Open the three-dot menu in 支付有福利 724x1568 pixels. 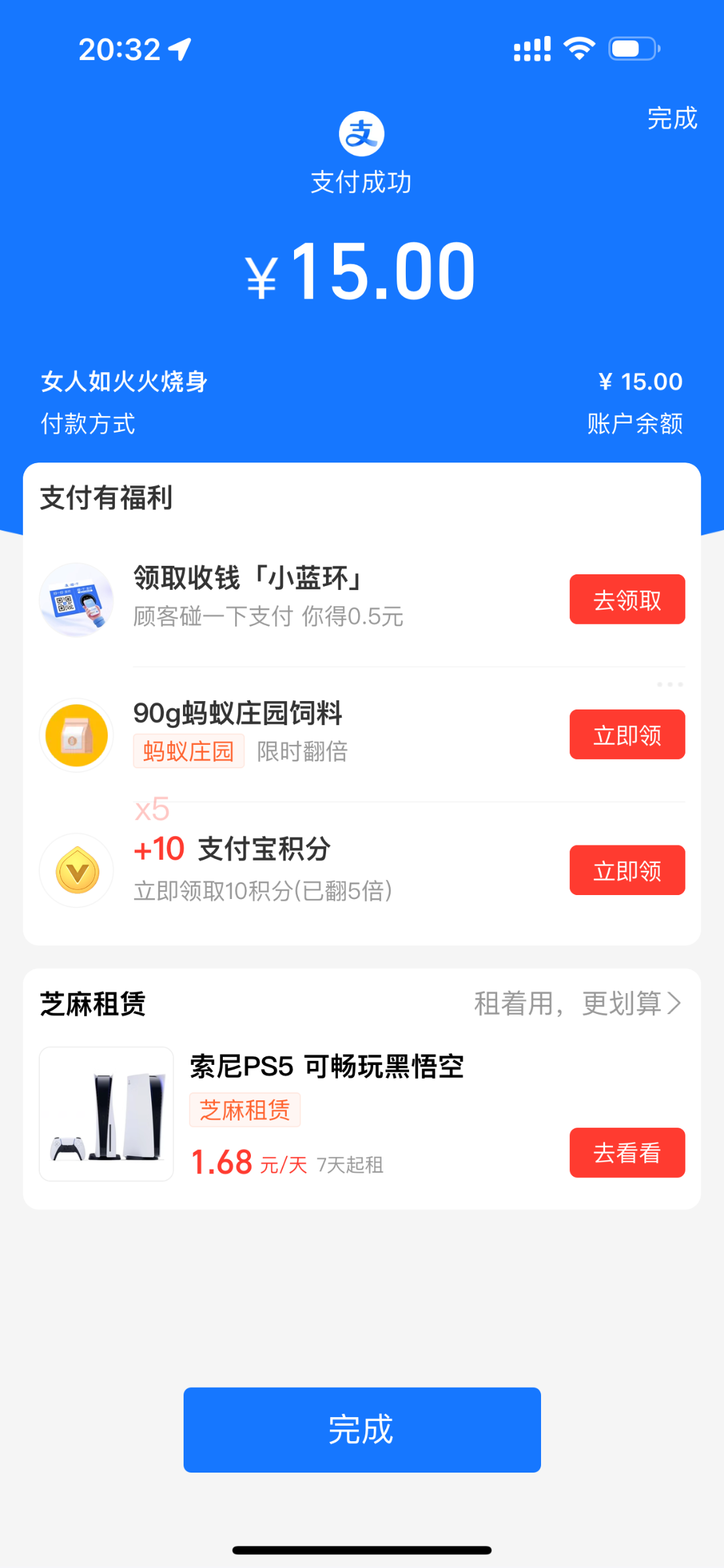click(670, 685)
